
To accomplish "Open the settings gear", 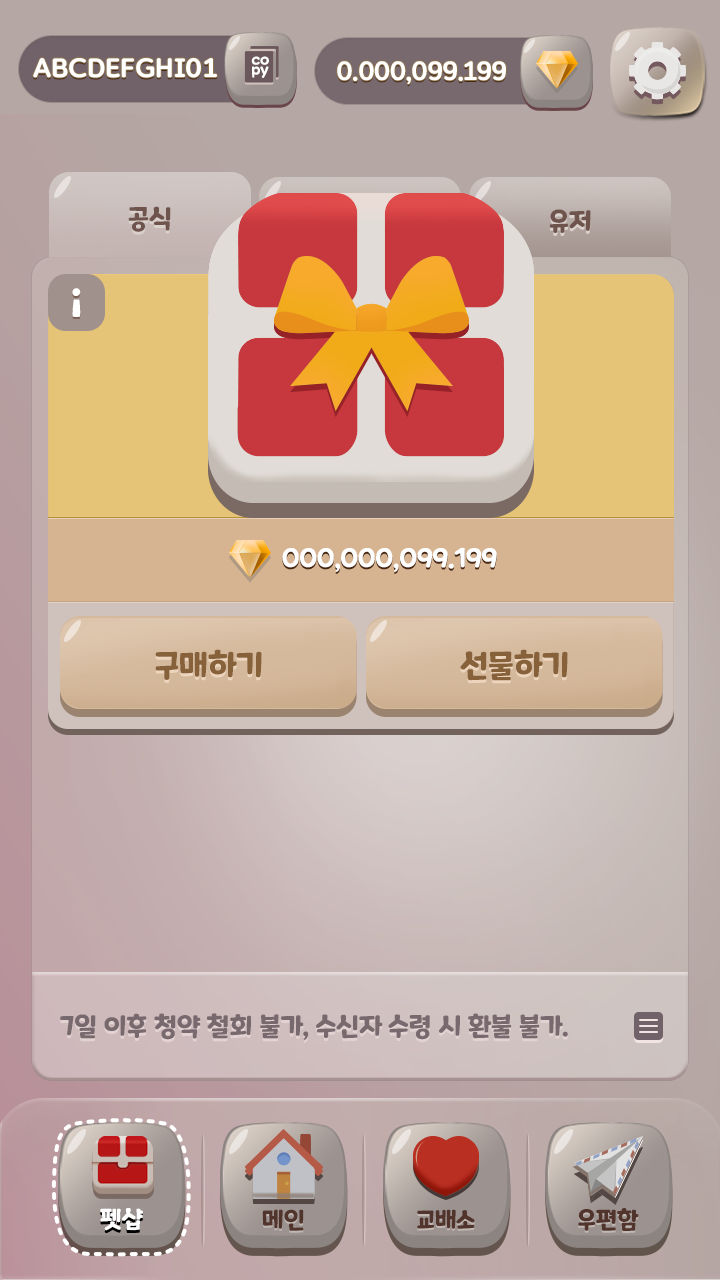I will tap(657, 71).
